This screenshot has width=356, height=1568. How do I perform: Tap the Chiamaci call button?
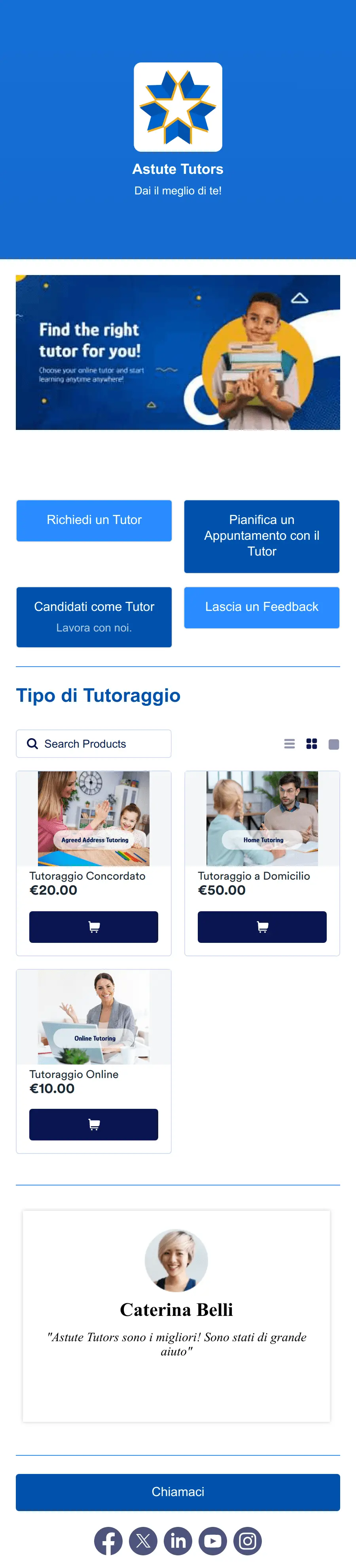pos(178,1491)
